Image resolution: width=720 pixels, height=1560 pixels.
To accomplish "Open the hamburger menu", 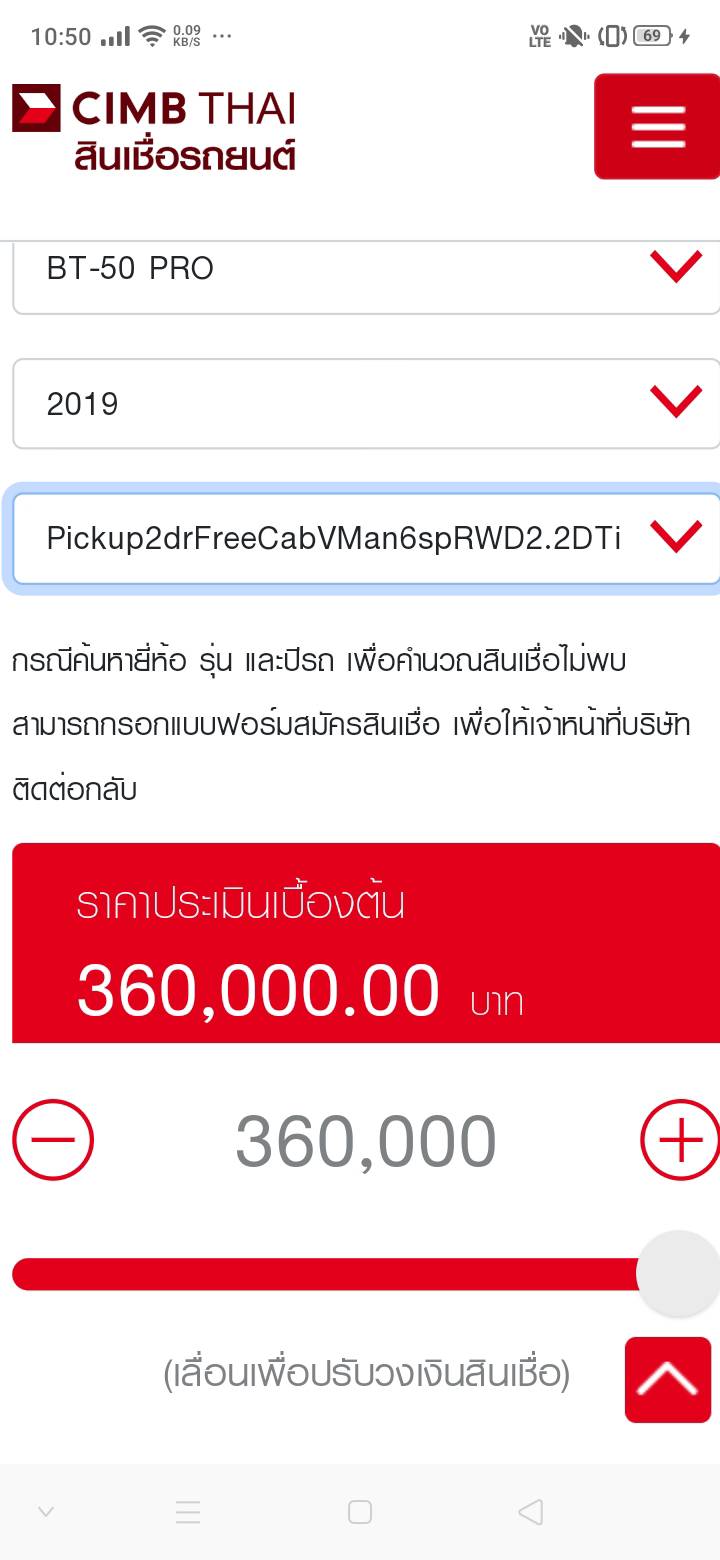I will (x=656, y=127).
